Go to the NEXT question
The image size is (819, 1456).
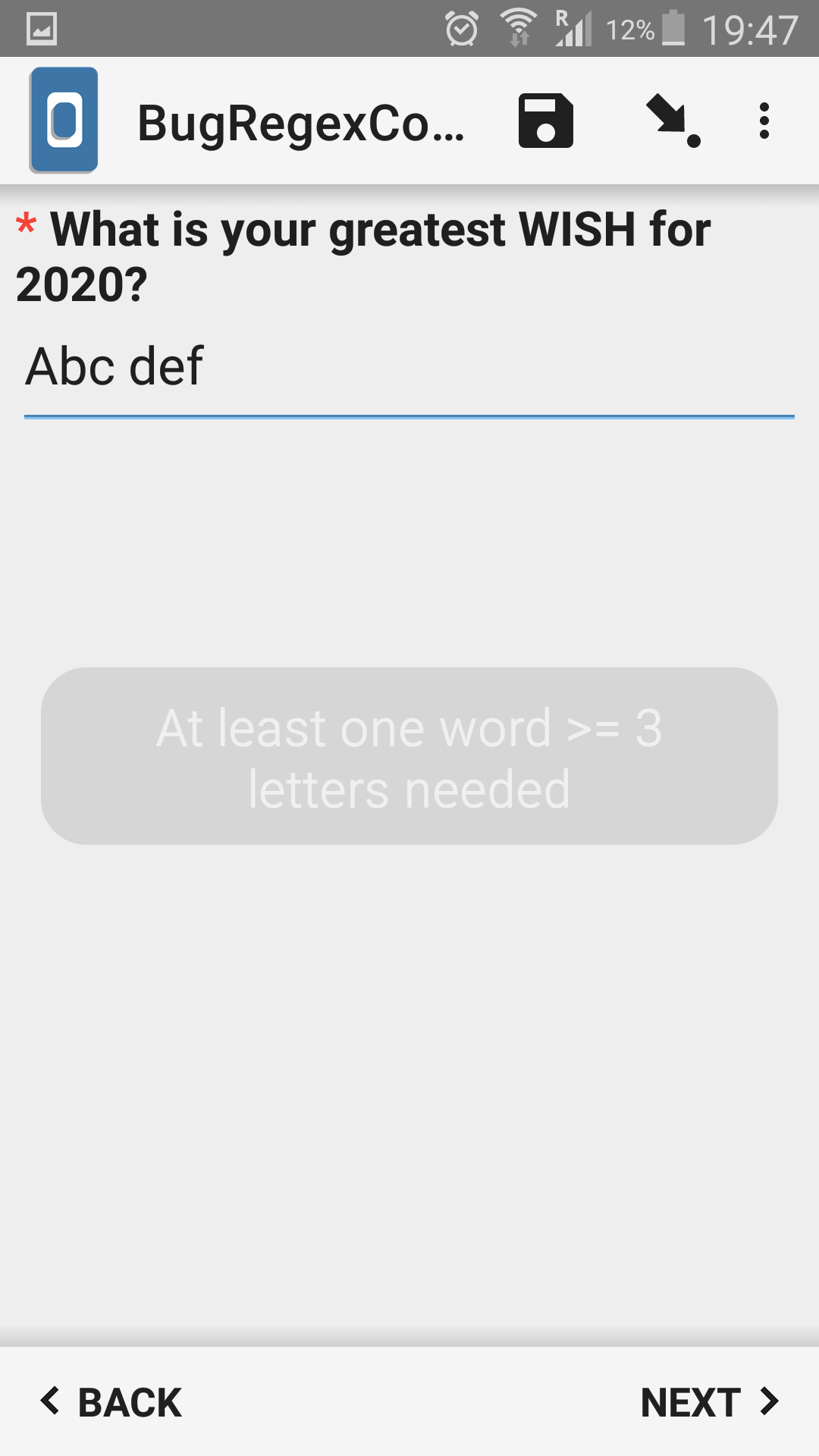[709, 1402]
